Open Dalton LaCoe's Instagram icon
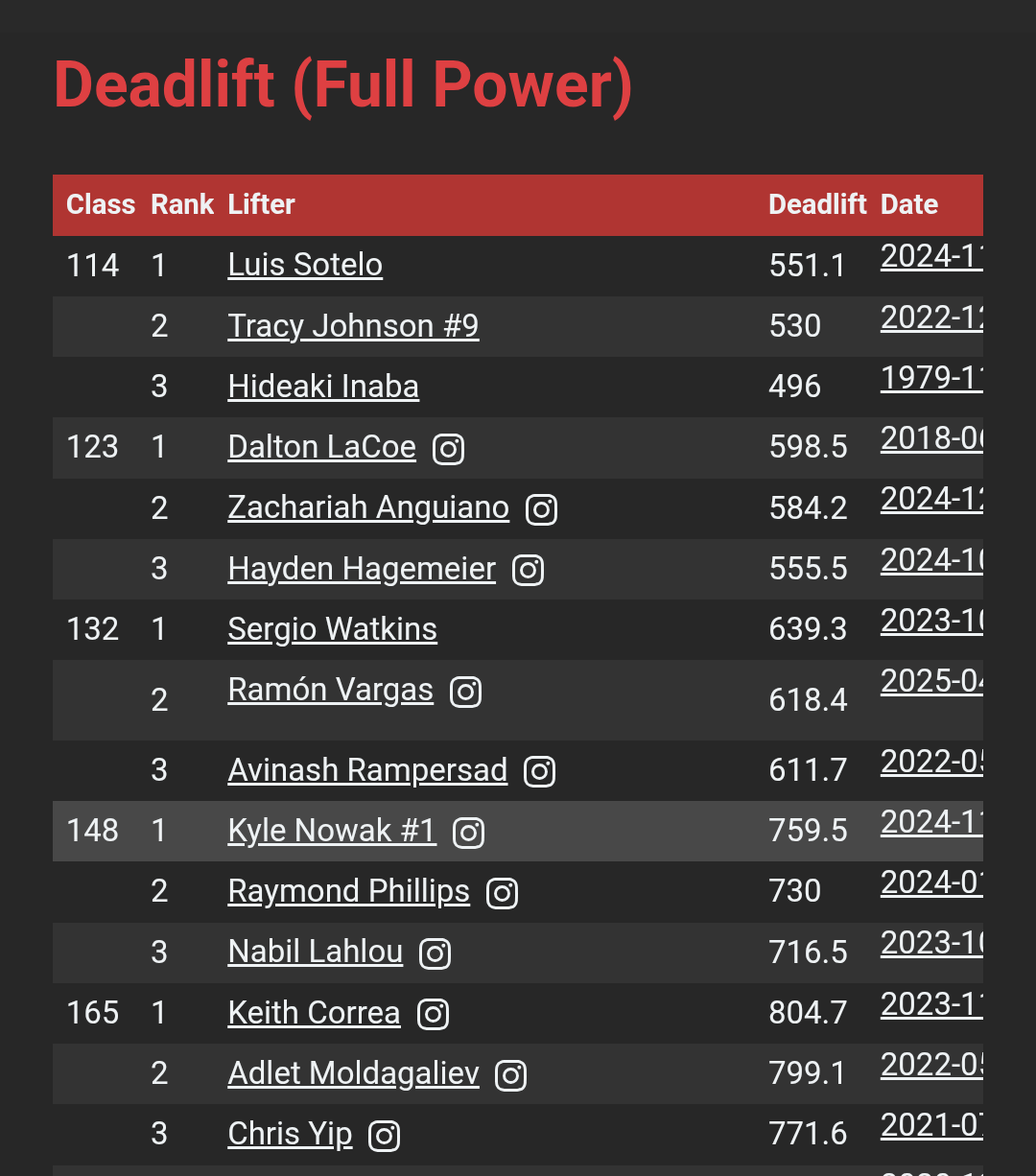 [449, 449]
